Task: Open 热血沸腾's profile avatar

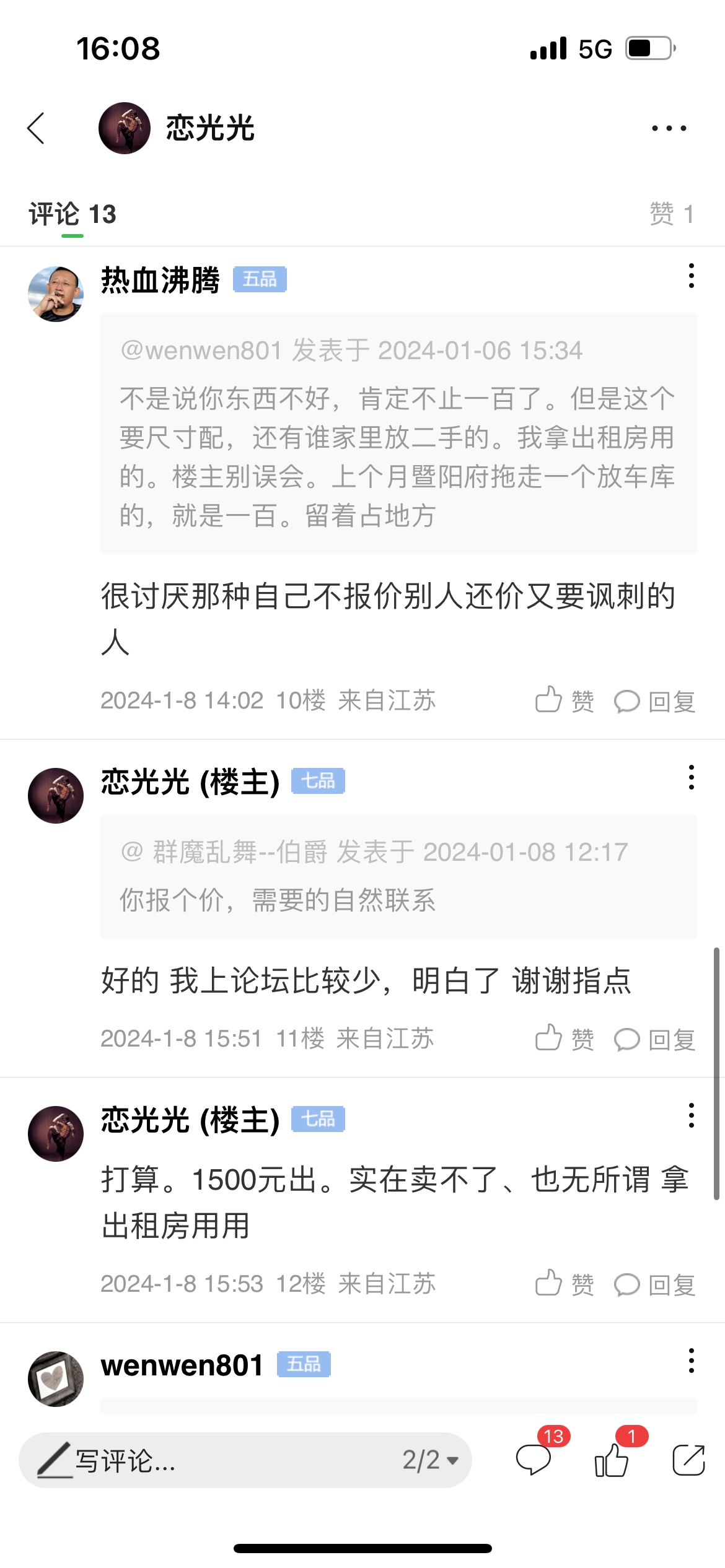Action: tap(56, 294)
